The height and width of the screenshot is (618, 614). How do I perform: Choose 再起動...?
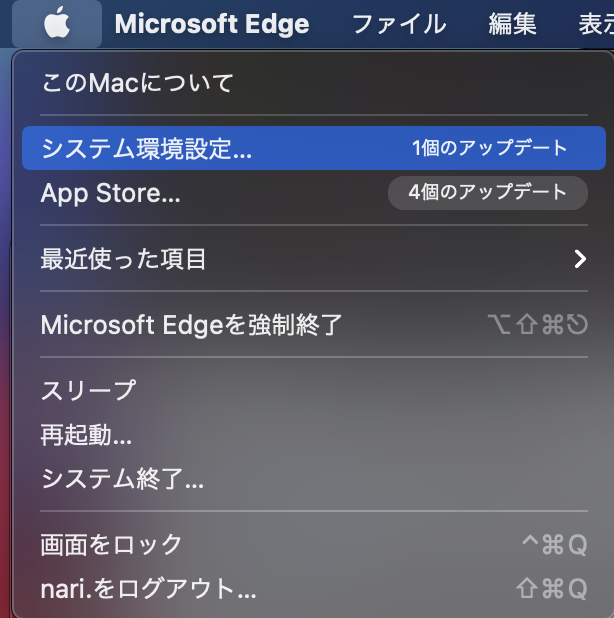[86, 435]
